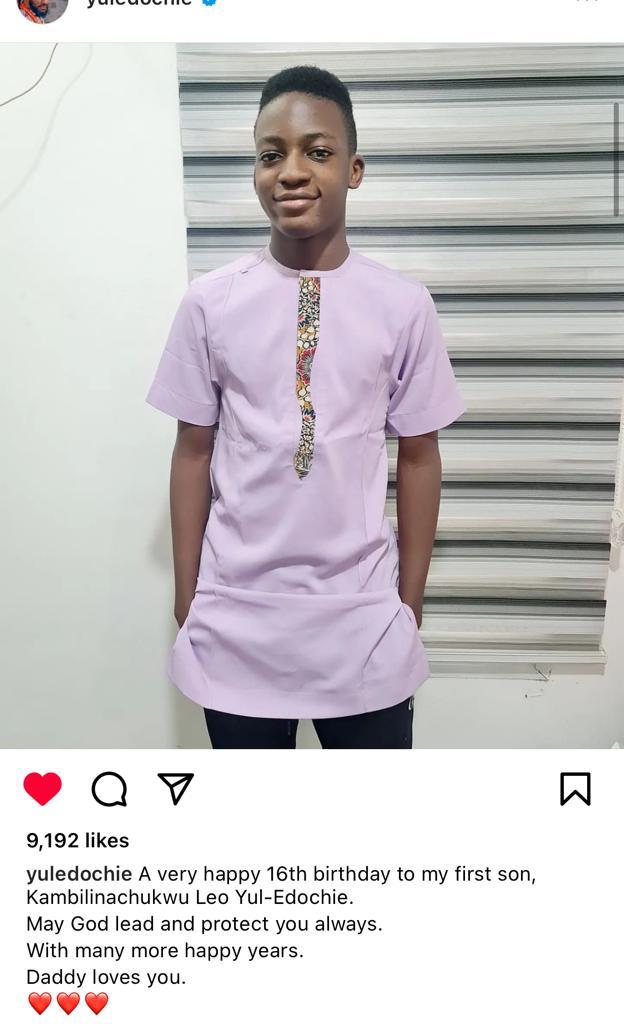
Task: Open comments with the speech bubble icon
Action: click(109, 789)
